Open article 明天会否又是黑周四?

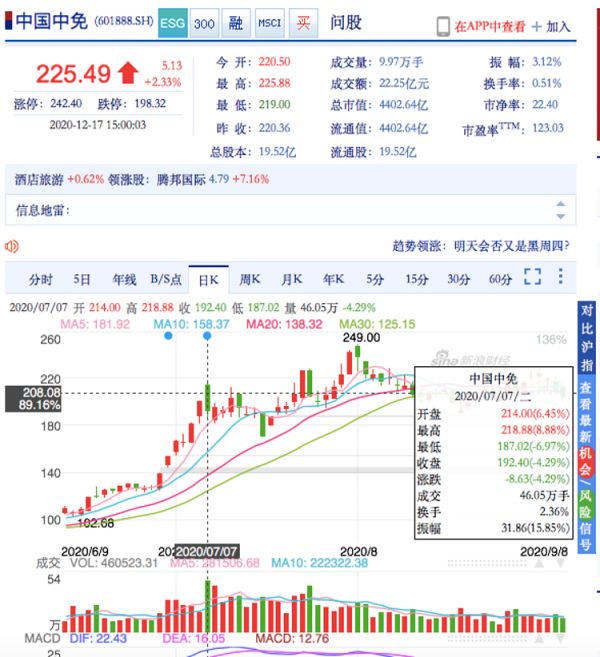(x=510, y=245)
